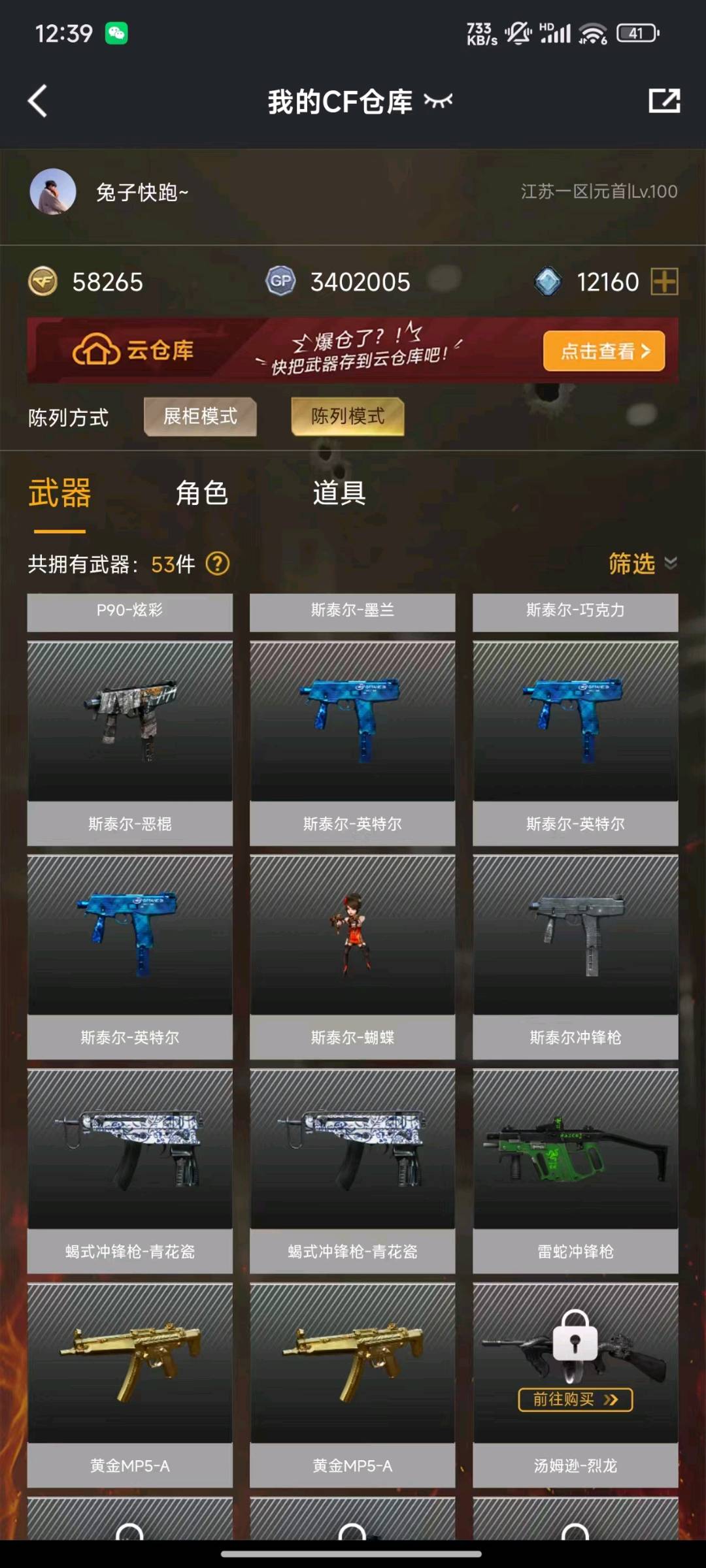Add diamonds with the plus icon
Viewport: 706px width, 1568px height.
pos(664,282)
